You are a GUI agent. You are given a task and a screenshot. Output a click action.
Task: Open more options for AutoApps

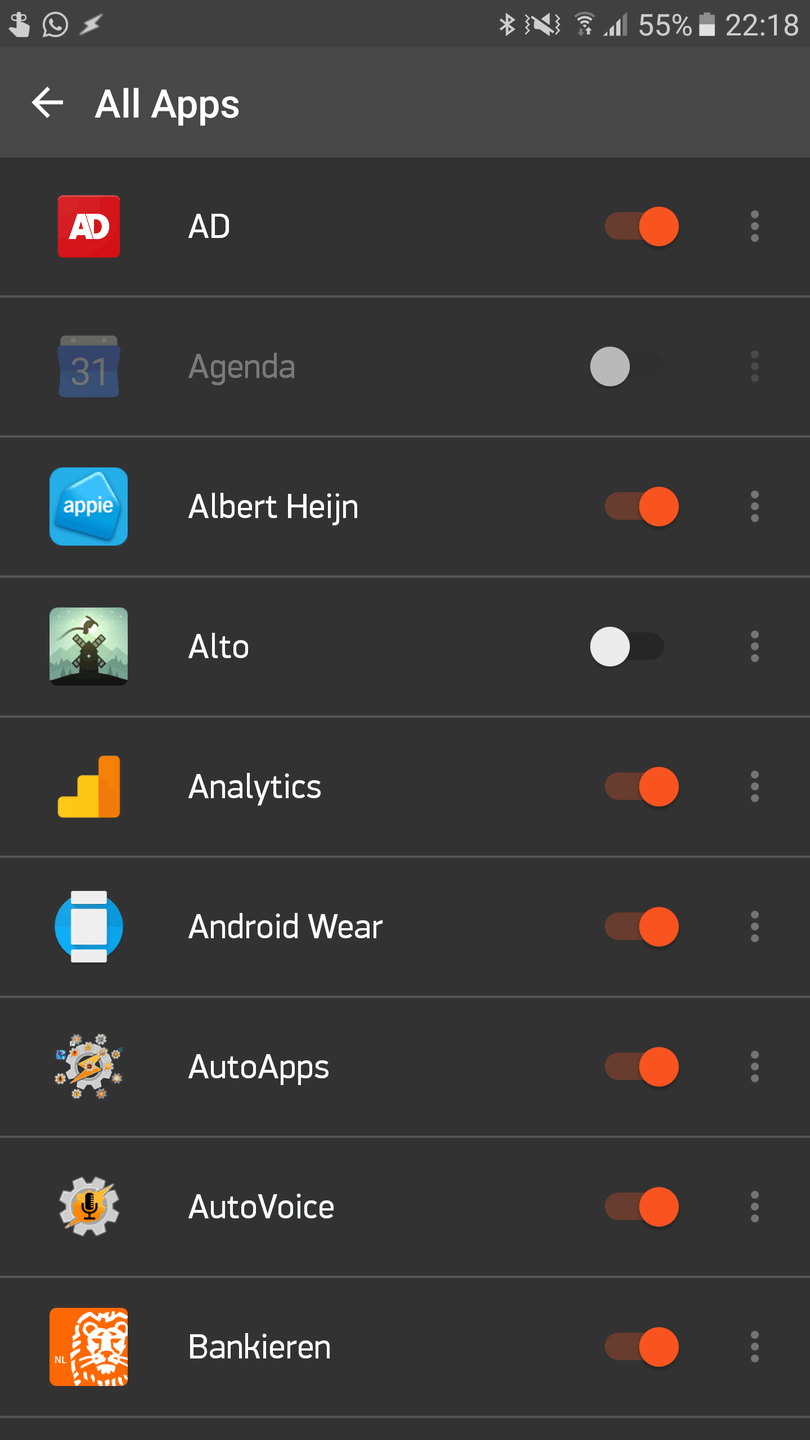(755, 1067)
